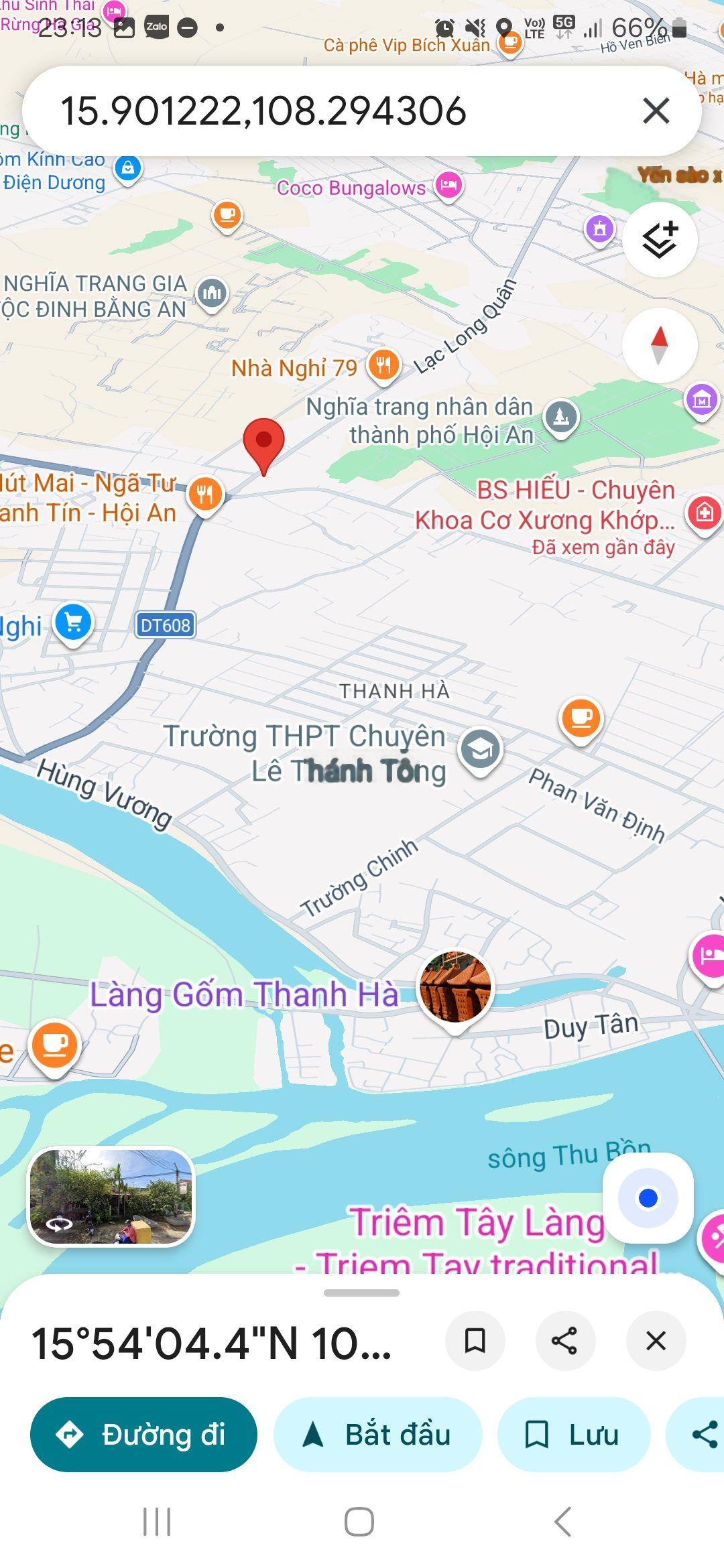Screen dimensions: 724x1568
Task: Open the Street View thumbnail
Action: [111, 1197]
